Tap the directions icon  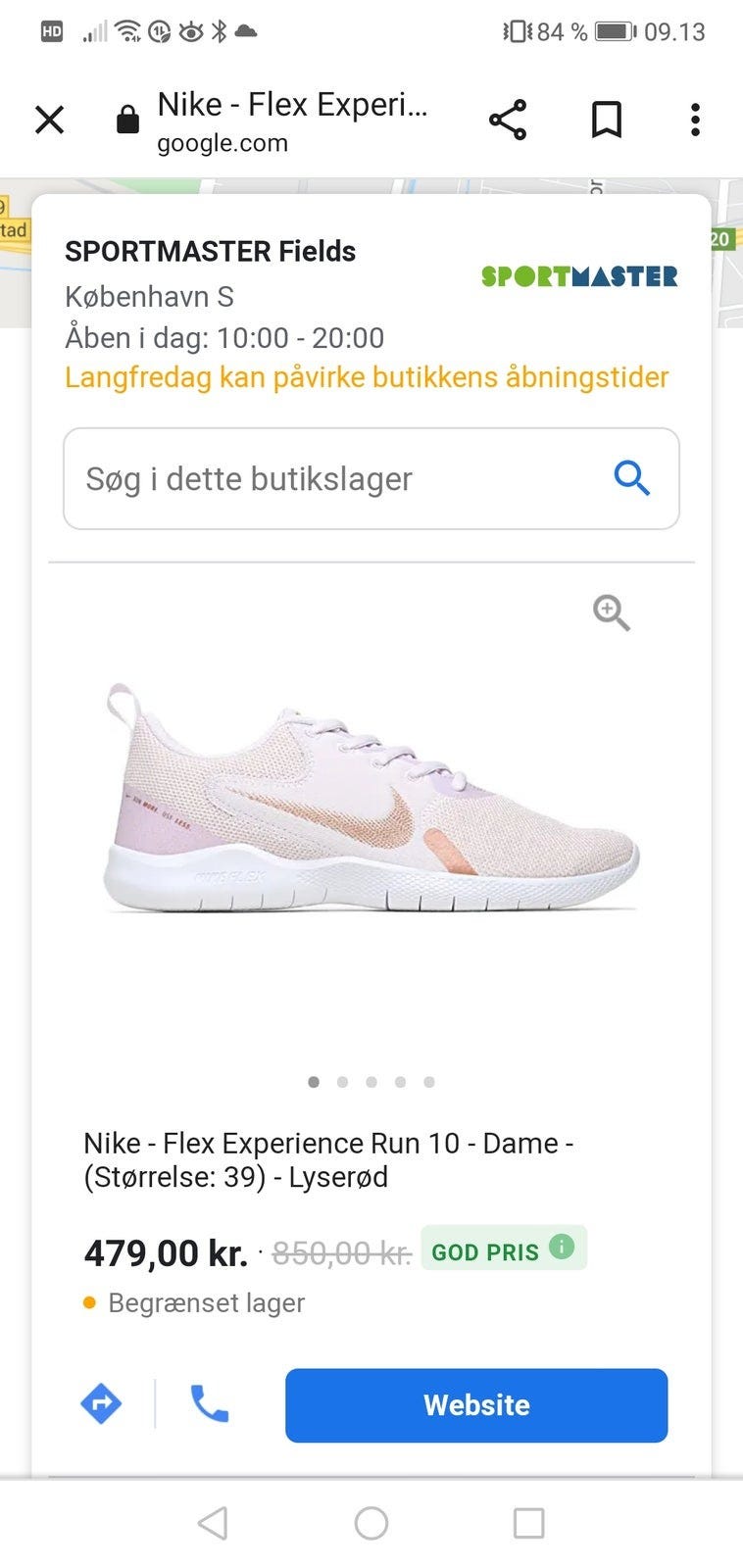click(101, 1404)
